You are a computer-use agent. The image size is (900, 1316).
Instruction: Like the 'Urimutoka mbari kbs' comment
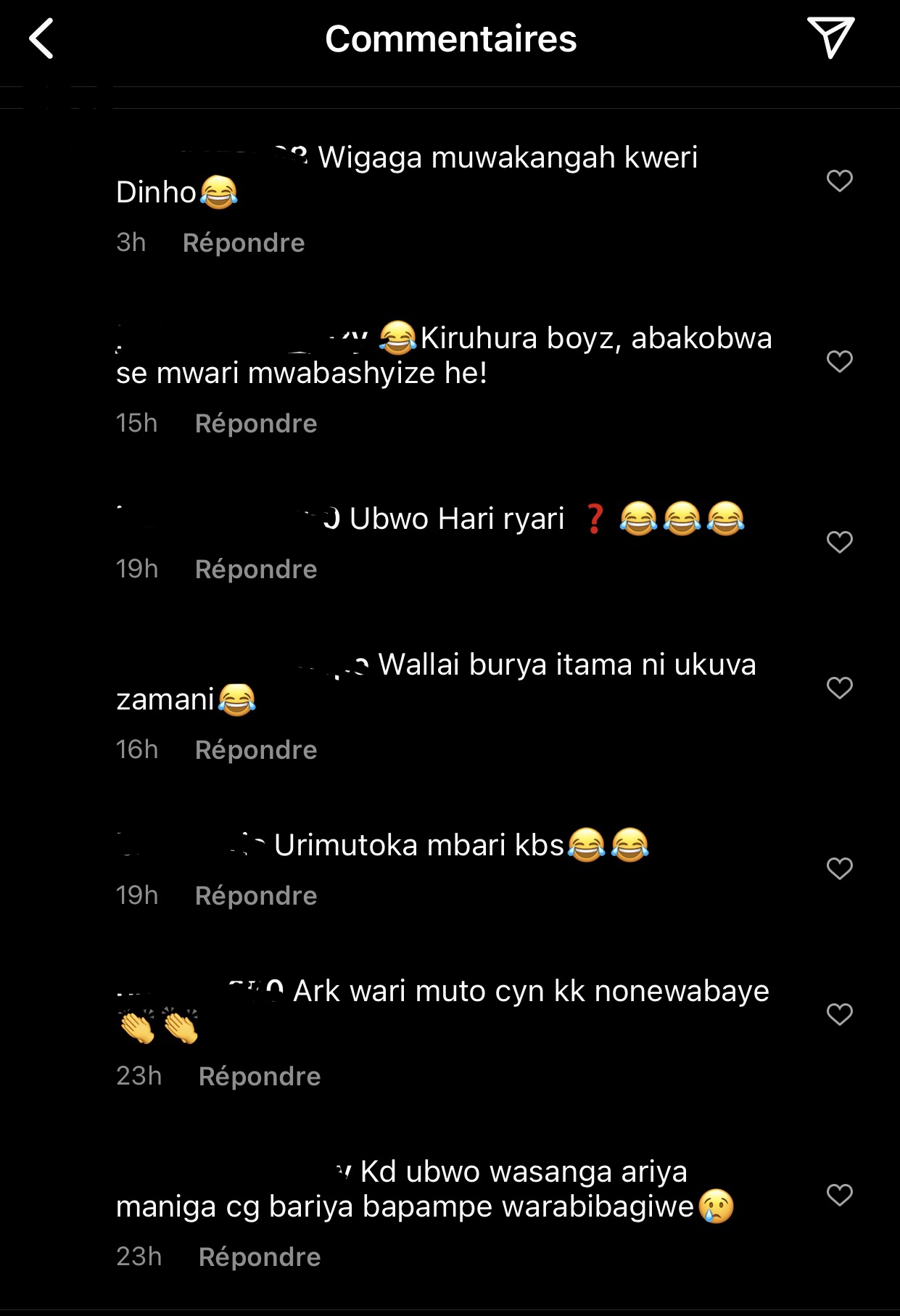(839, 868)
